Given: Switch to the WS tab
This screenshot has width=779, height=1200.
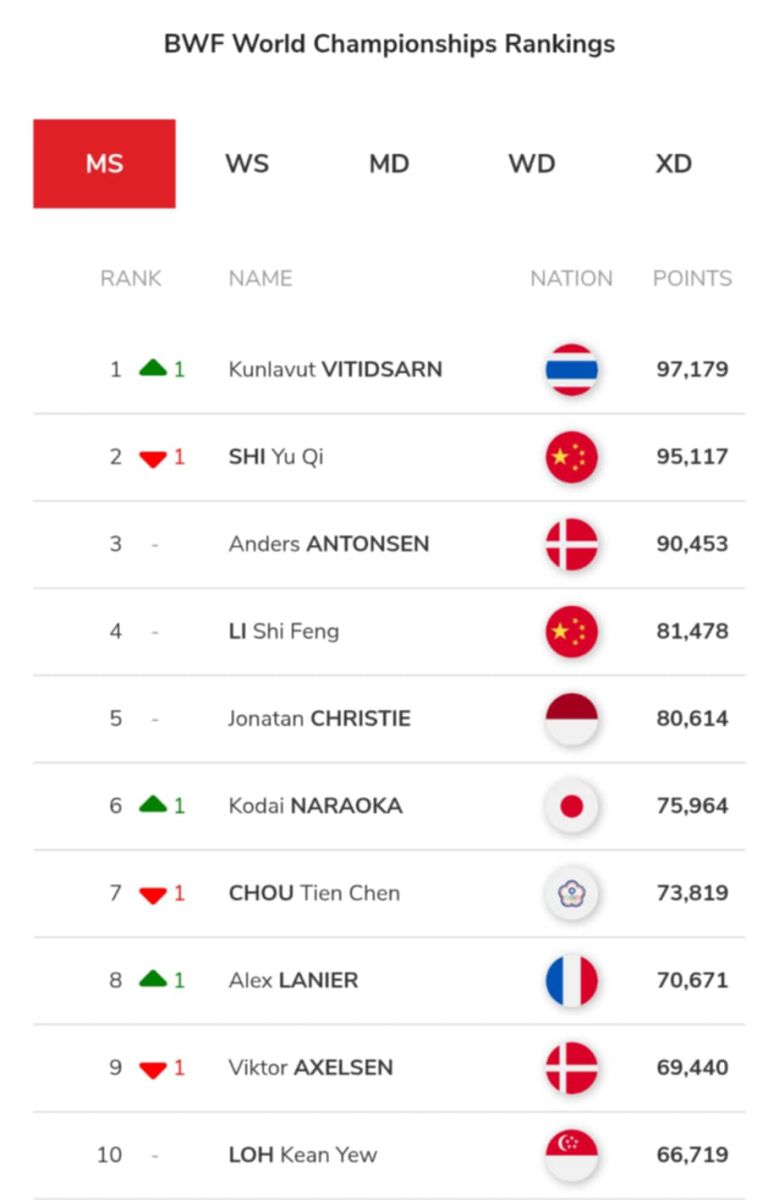Looking at the screenshot, I should [247, 164].
